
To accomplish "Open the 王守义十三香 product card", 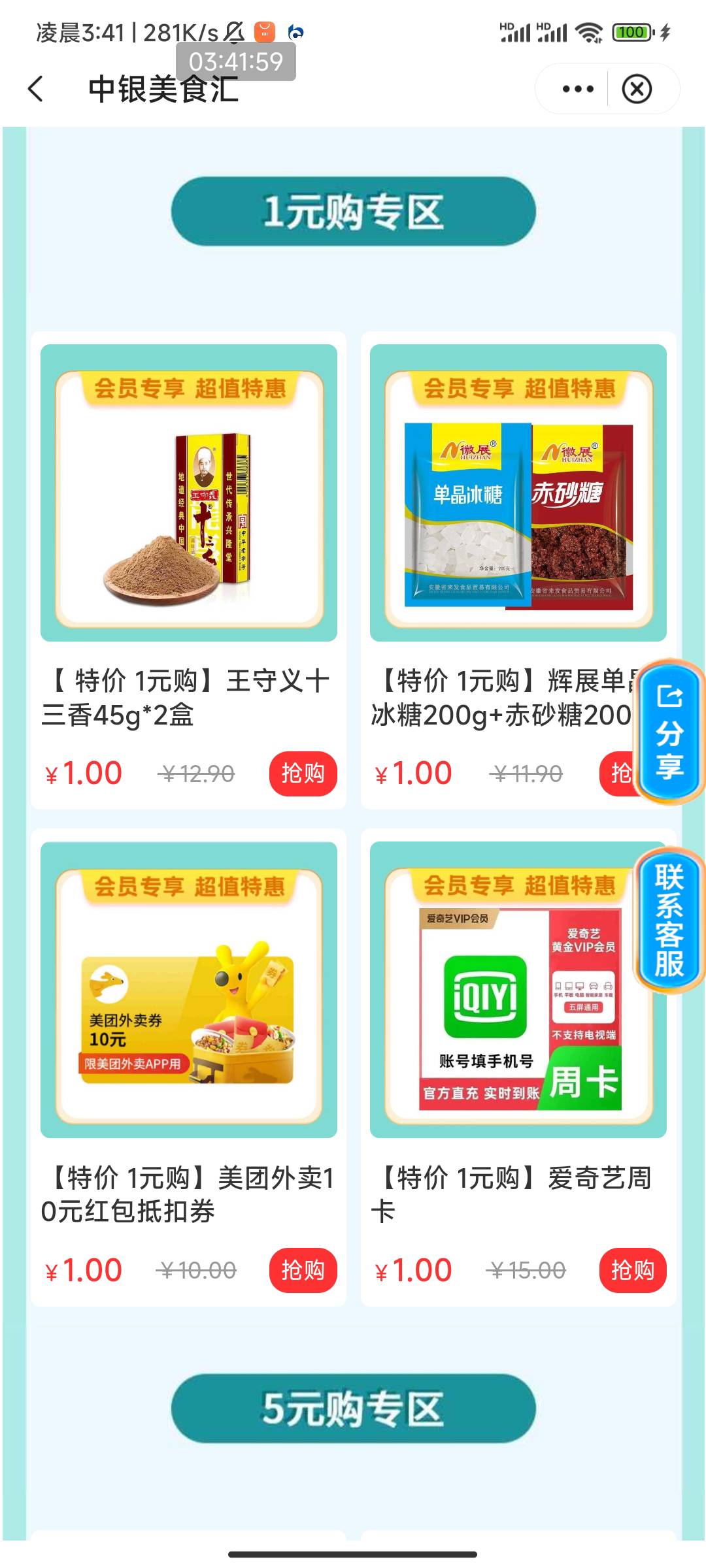I will pos(188,493).
